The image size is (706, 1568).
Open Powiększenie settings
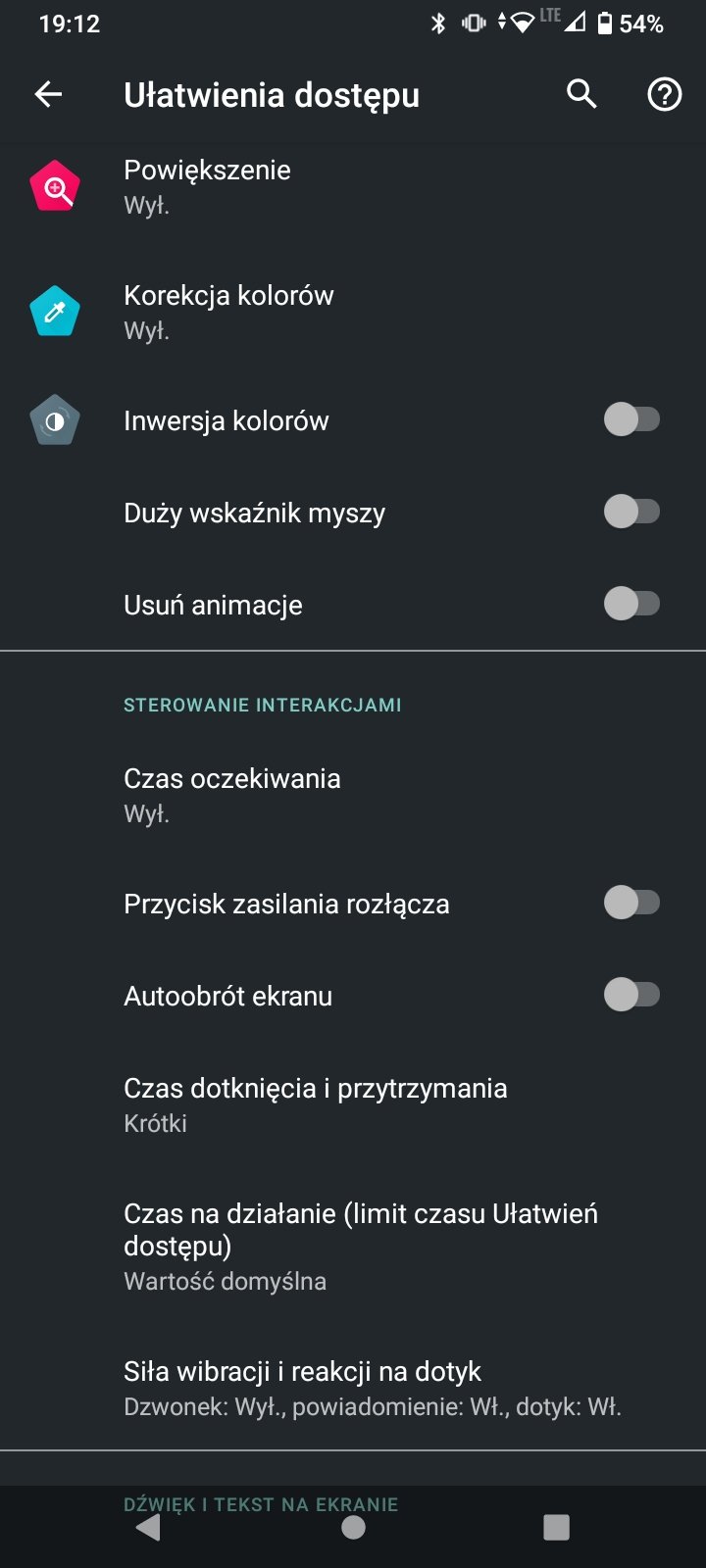click(x=353, y=186)
